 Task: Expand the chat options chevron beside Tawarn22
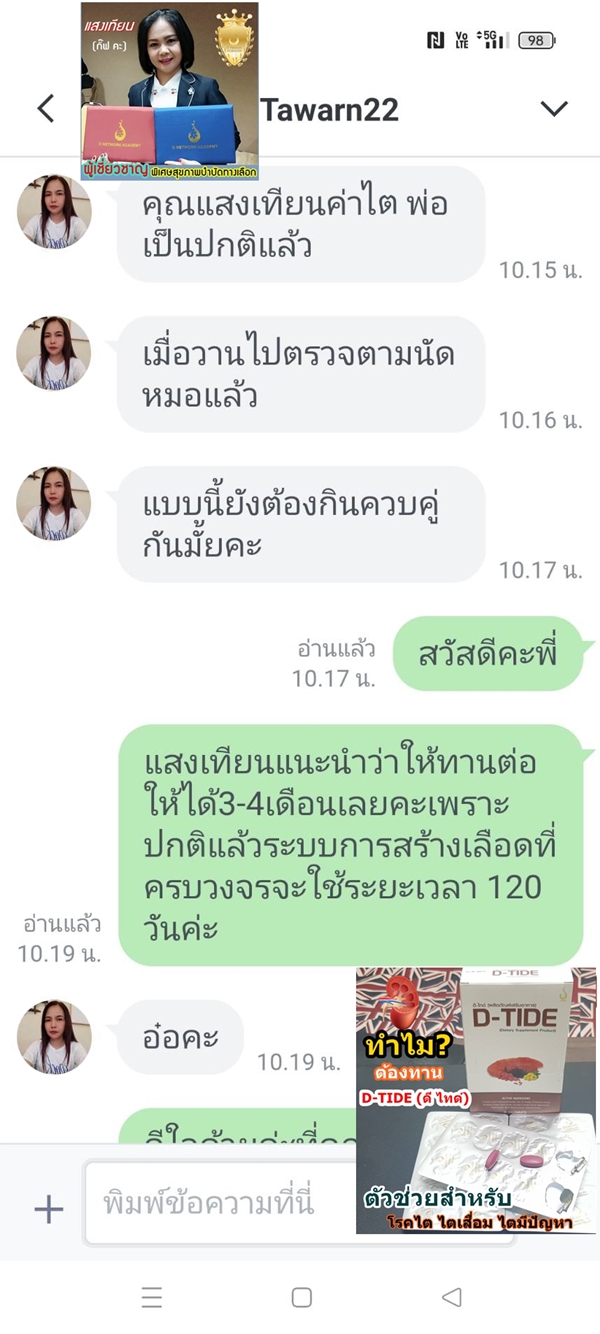pyautogui.click(x=553, y=108)
